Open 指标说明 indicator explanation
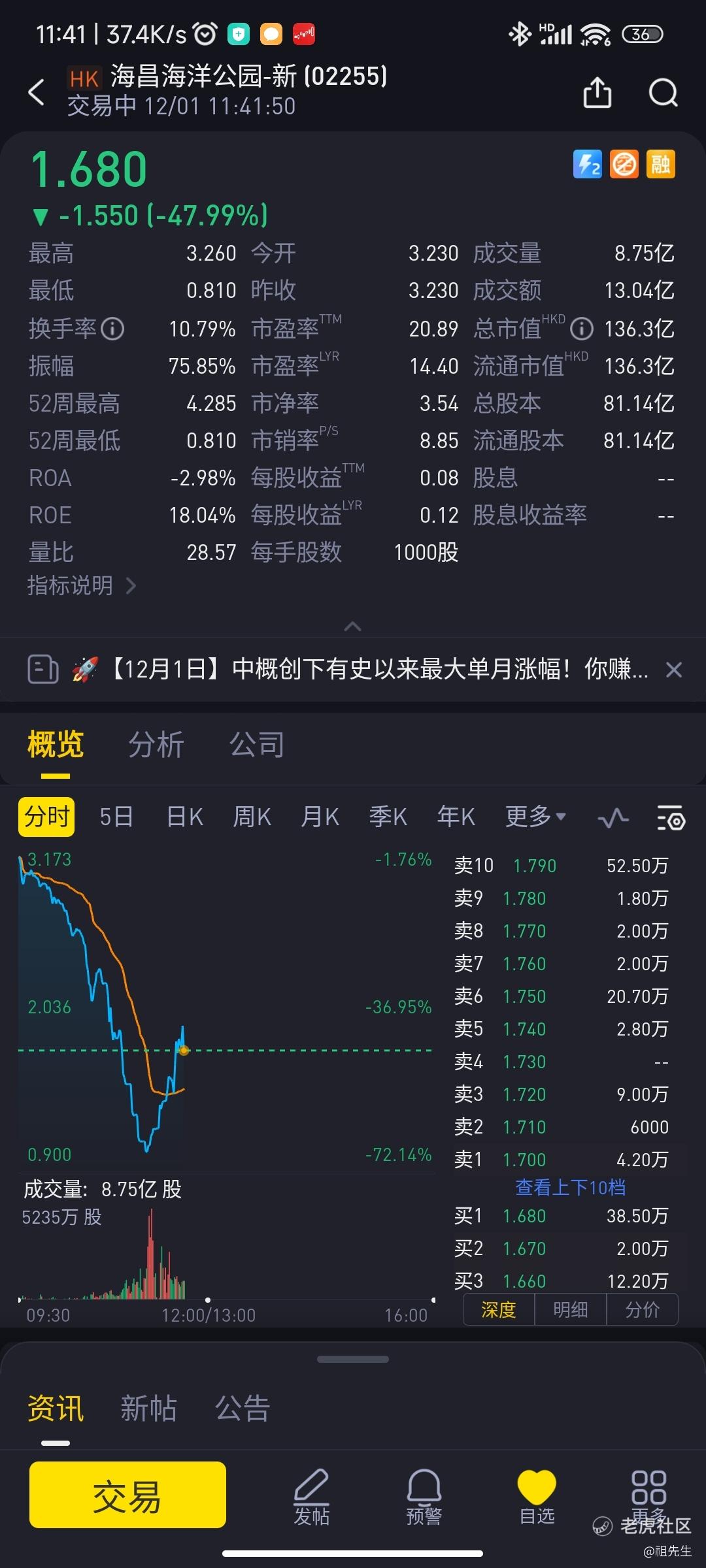This screenshot has width=706, height=1568. click(x=82, y=585)
